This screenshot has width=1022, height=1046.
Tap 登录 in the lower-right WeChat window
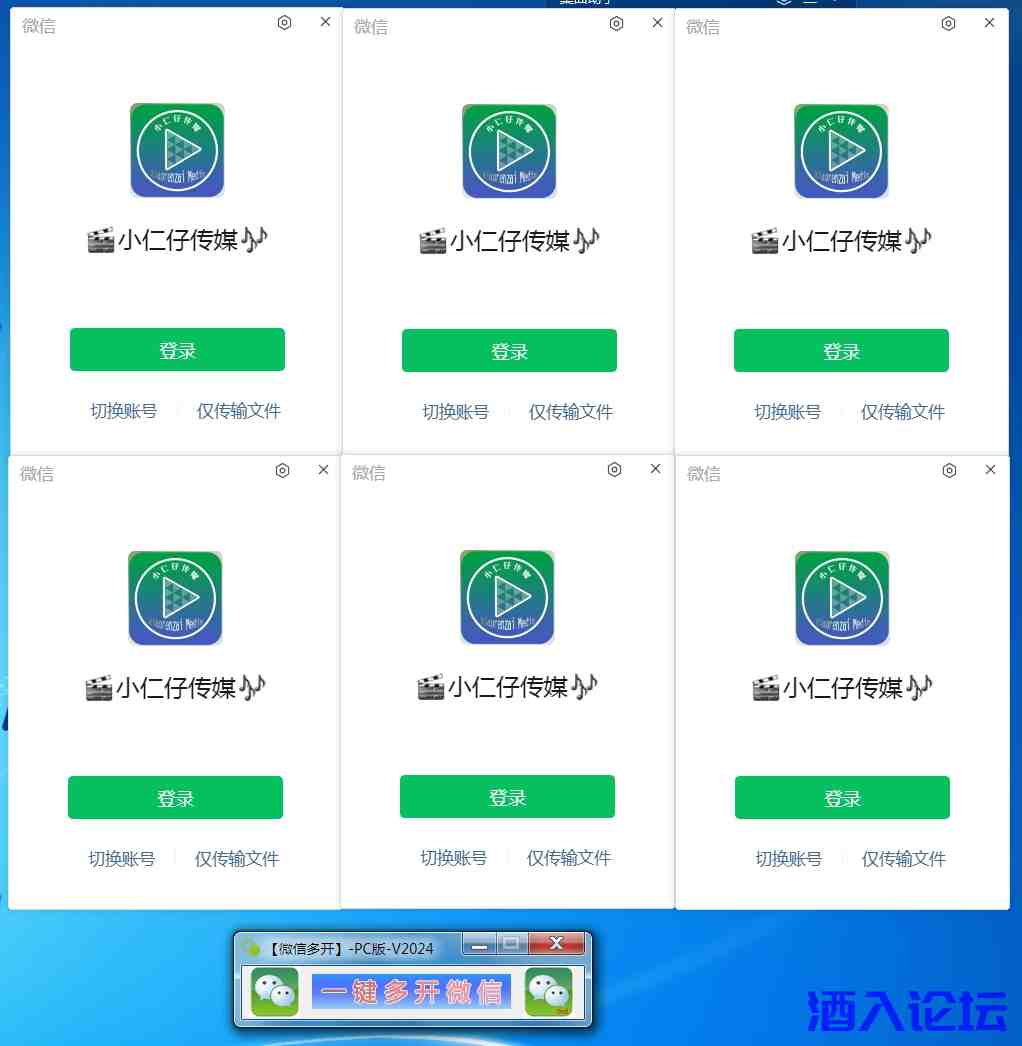842,798
